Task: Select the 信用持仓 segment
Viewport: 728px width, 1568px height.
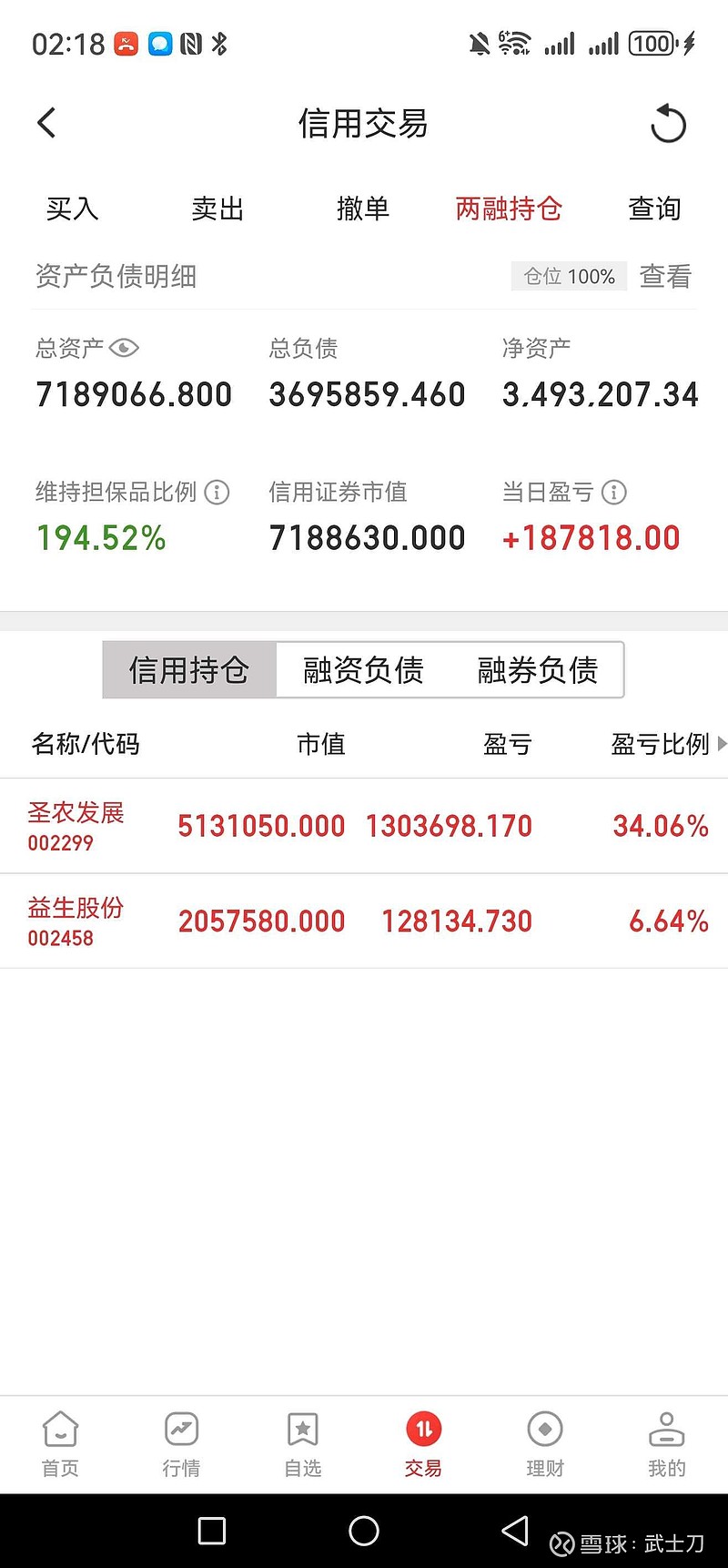Action: click(189, 670)
